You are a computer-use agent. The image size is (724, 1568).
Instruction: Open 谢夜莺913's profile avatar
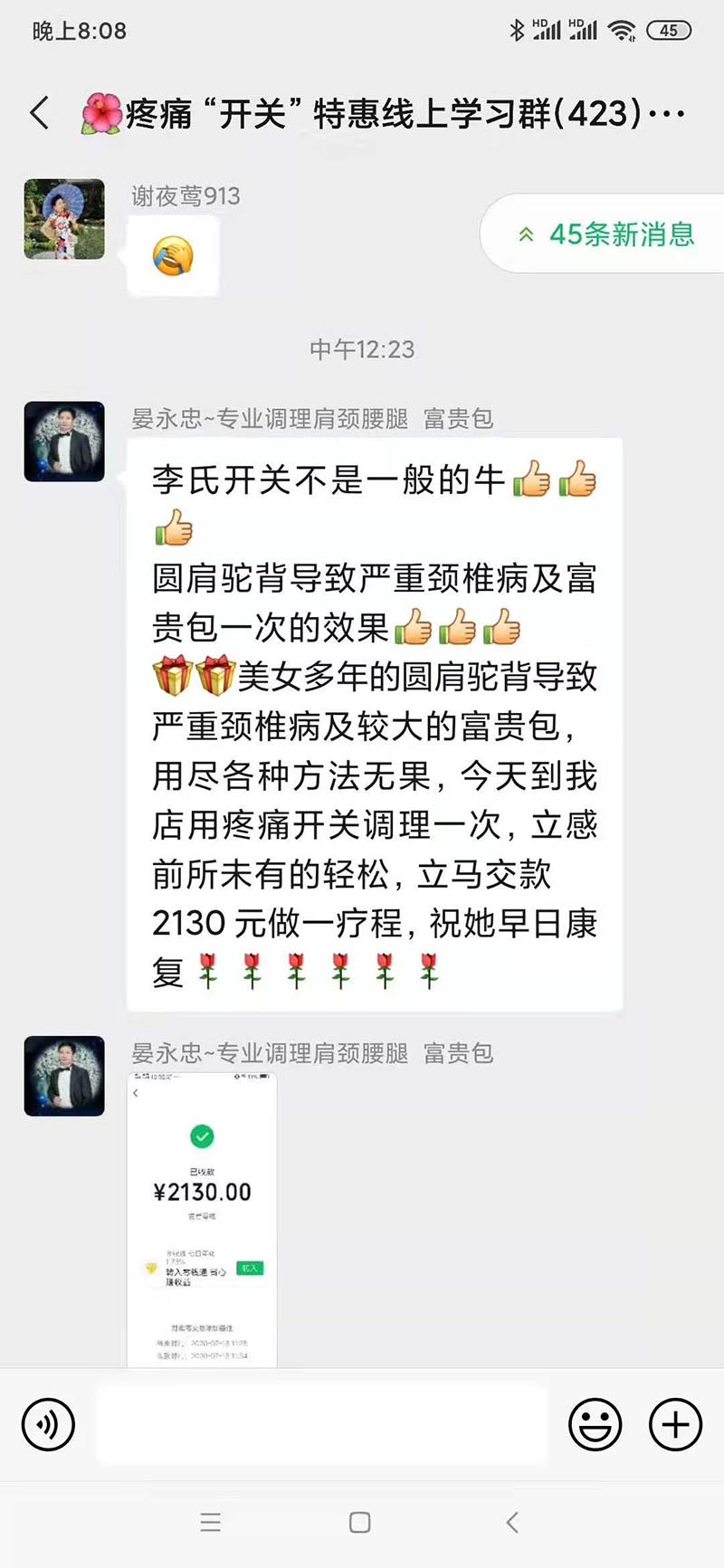pyautogui.click(x=64, y=220)
